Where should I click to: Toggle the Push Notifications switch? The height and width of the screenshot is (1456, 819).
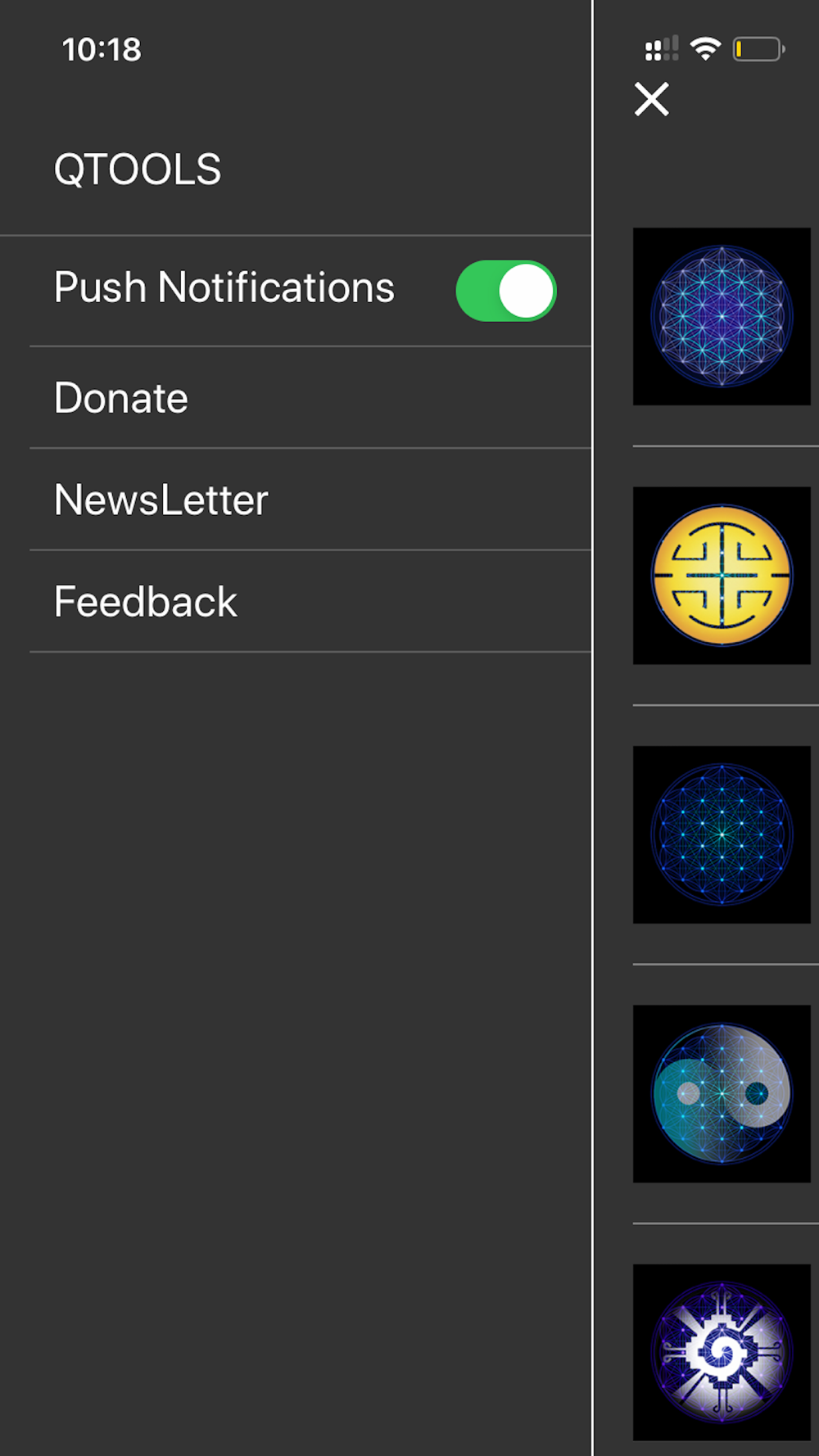(x=506, y=291)
